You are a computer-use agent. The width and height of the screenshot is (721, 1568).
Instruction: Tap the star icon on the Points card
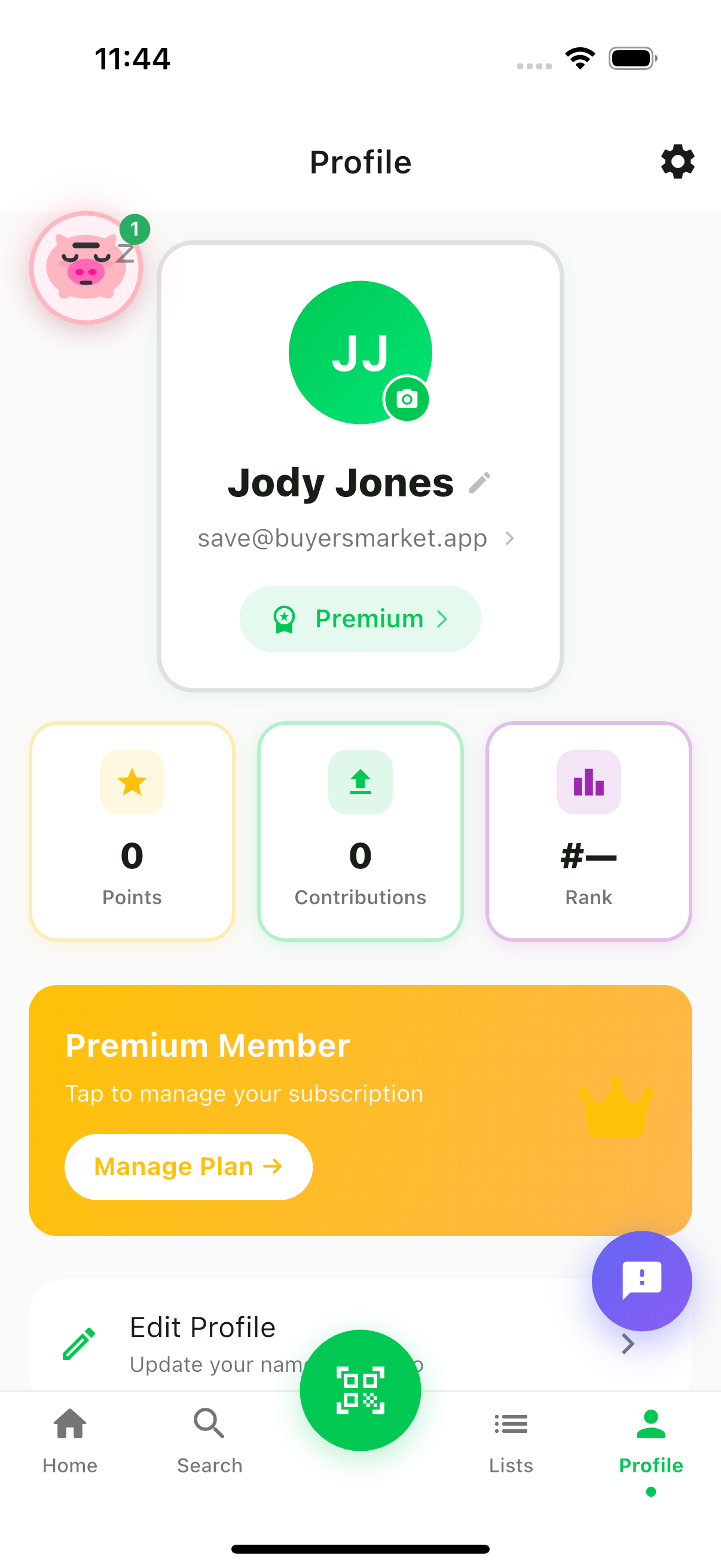click(x=132, y=783)
